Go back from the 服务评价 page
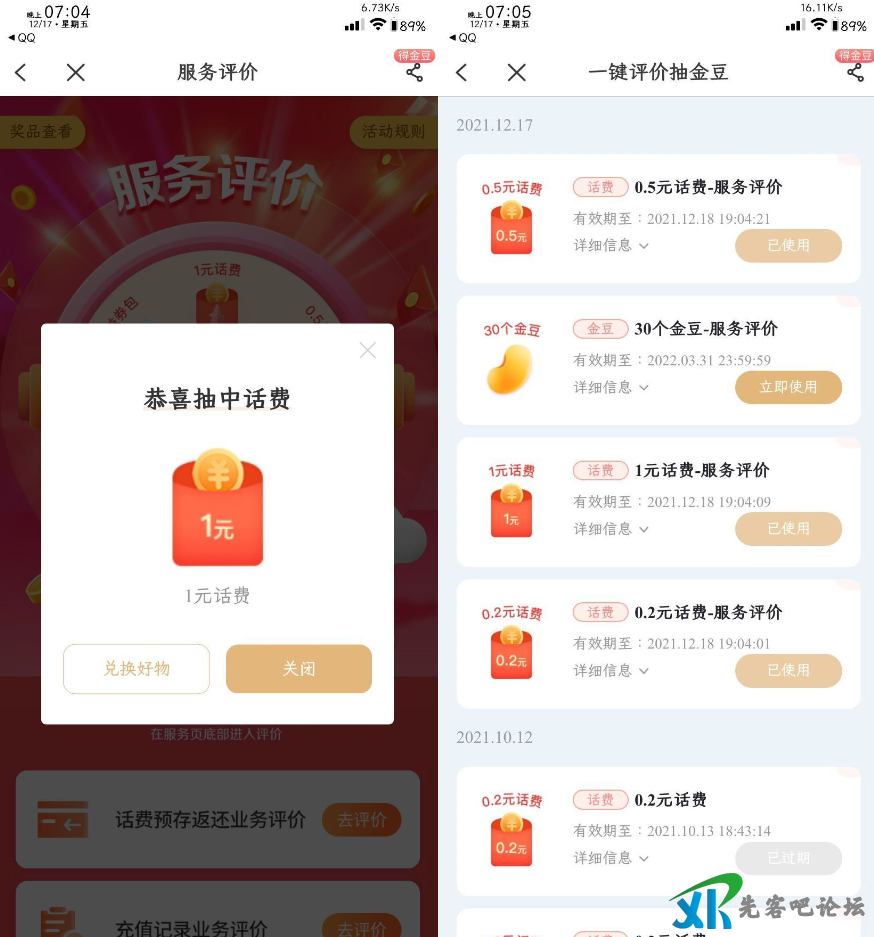This screenshot has width=874, height=937. pyautogui.click(x=21, y=72)
